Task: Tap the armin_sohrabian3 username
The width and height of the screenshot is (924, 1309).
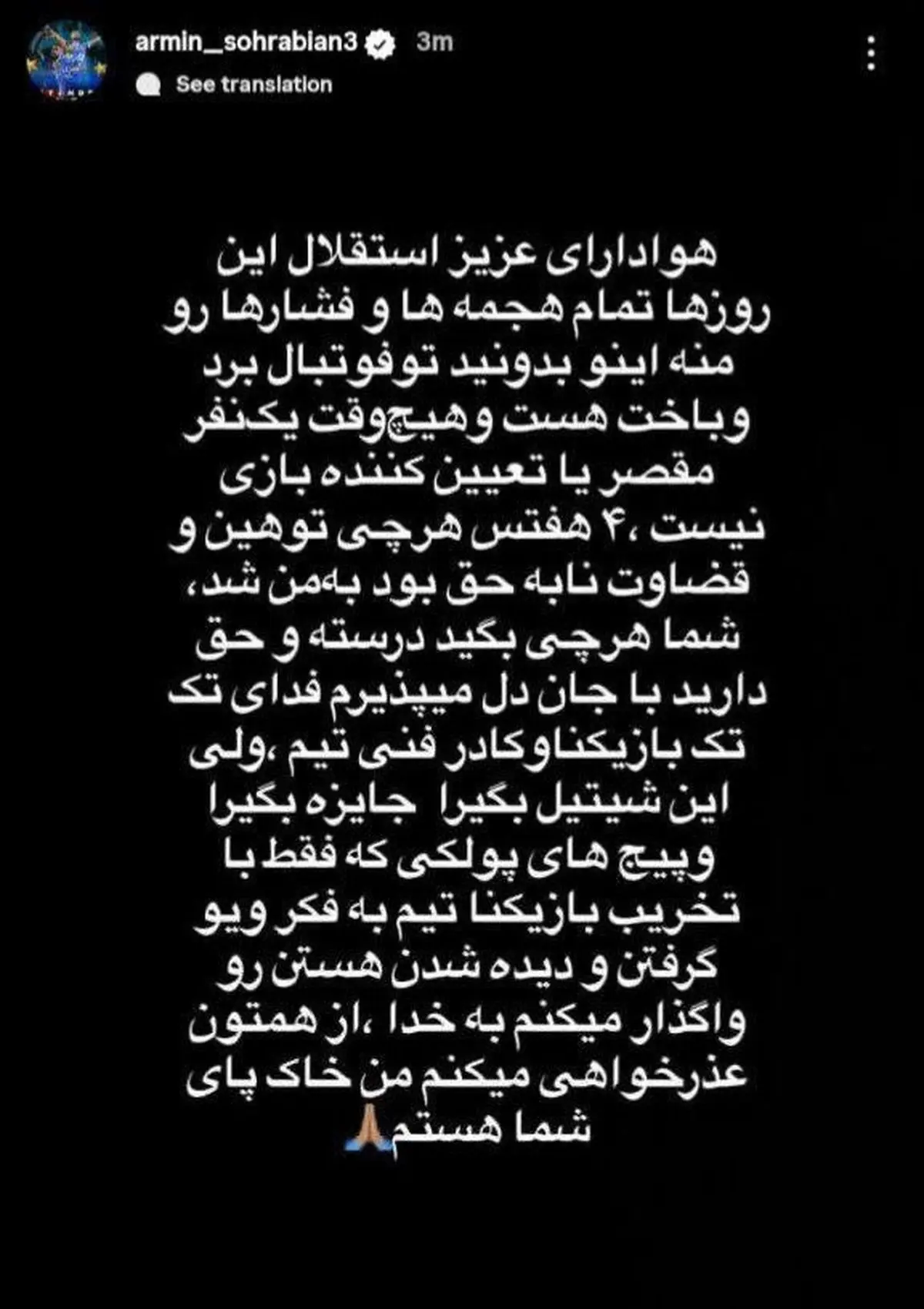Action: coord(246,42)
